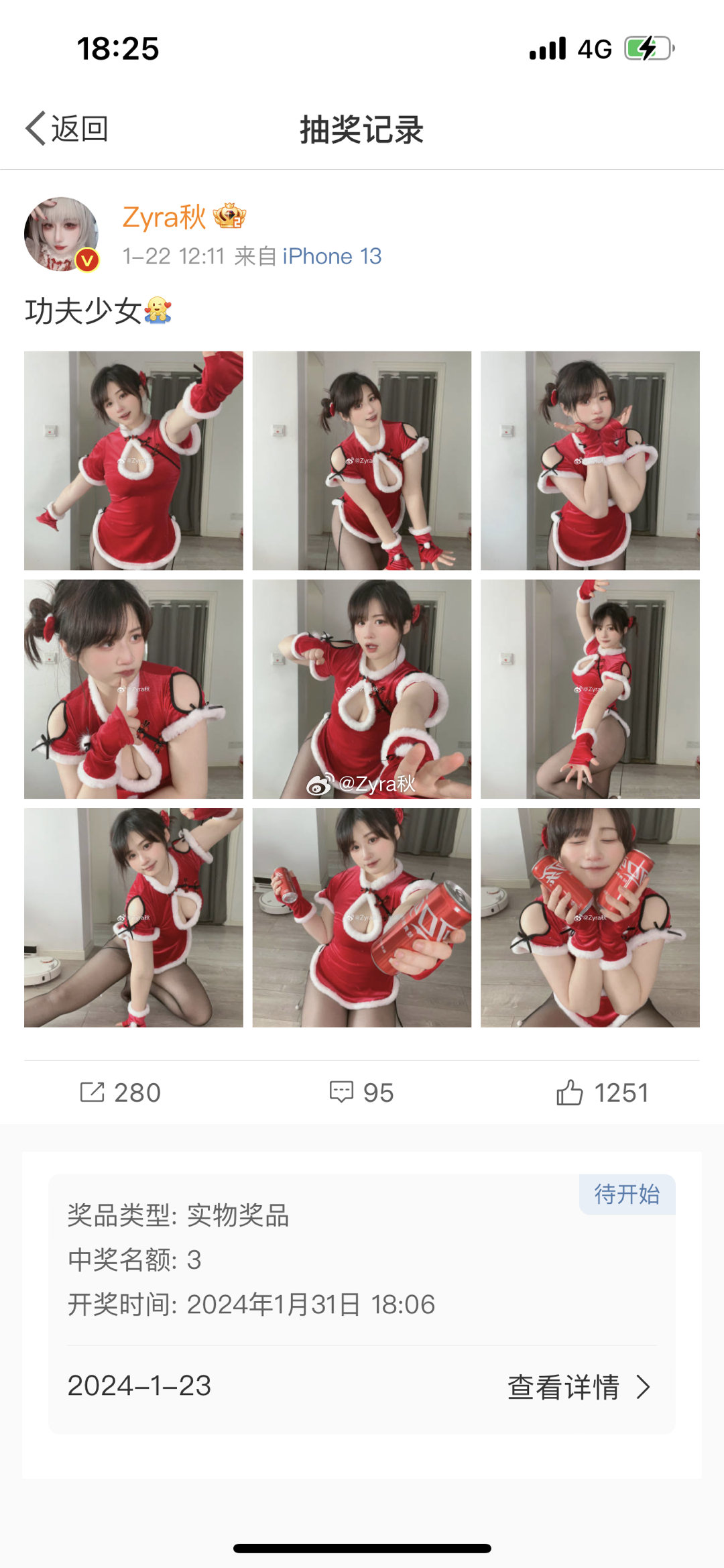The width and height of the screenshot is (724, 1568).
Task: Open the photo holding one red can
Action: pyautogui.click(x=361, y=917)
